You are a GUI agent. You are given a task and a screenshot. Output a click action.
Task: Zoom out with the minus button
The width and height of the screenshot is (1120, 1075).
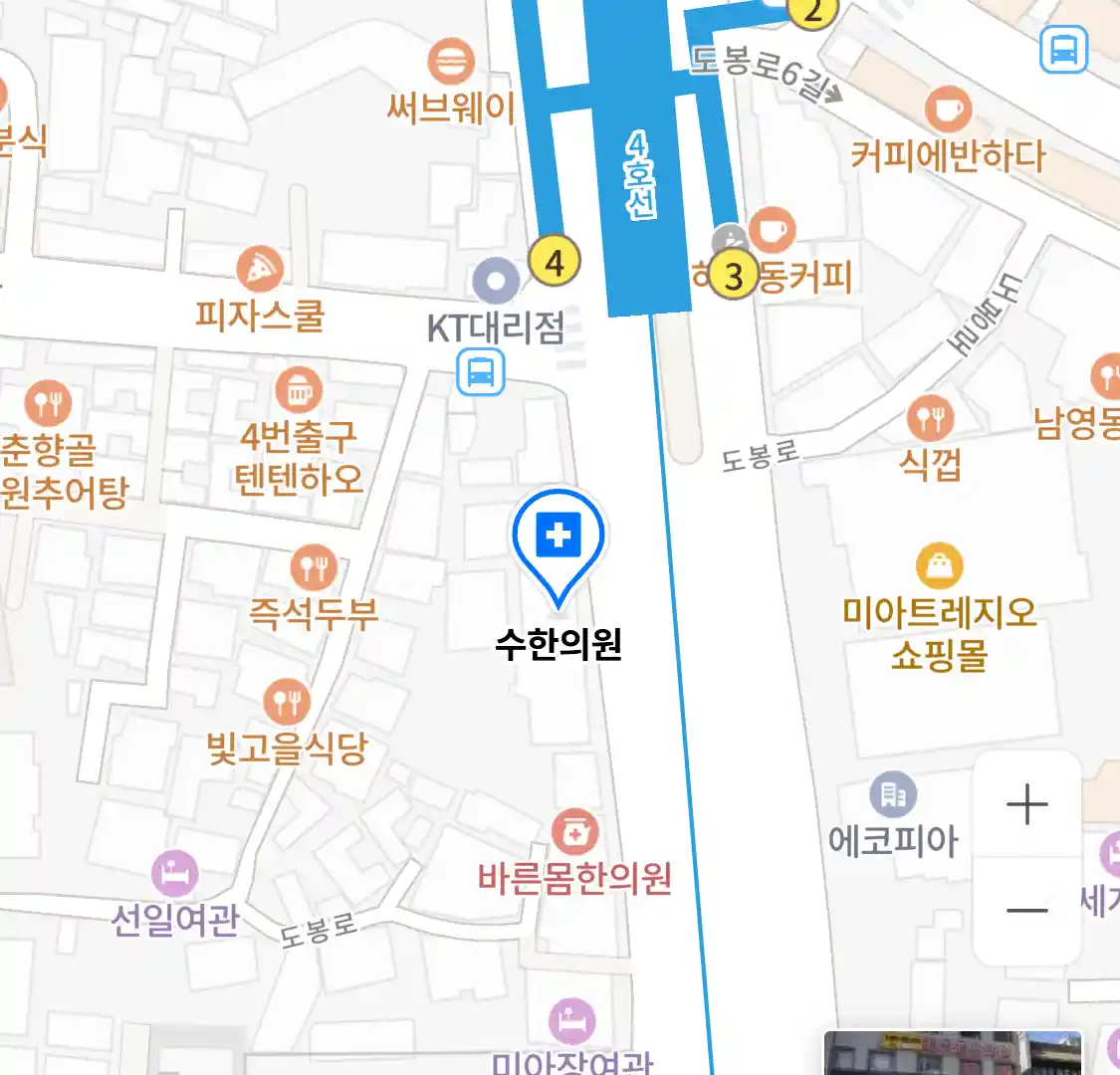1026,910
